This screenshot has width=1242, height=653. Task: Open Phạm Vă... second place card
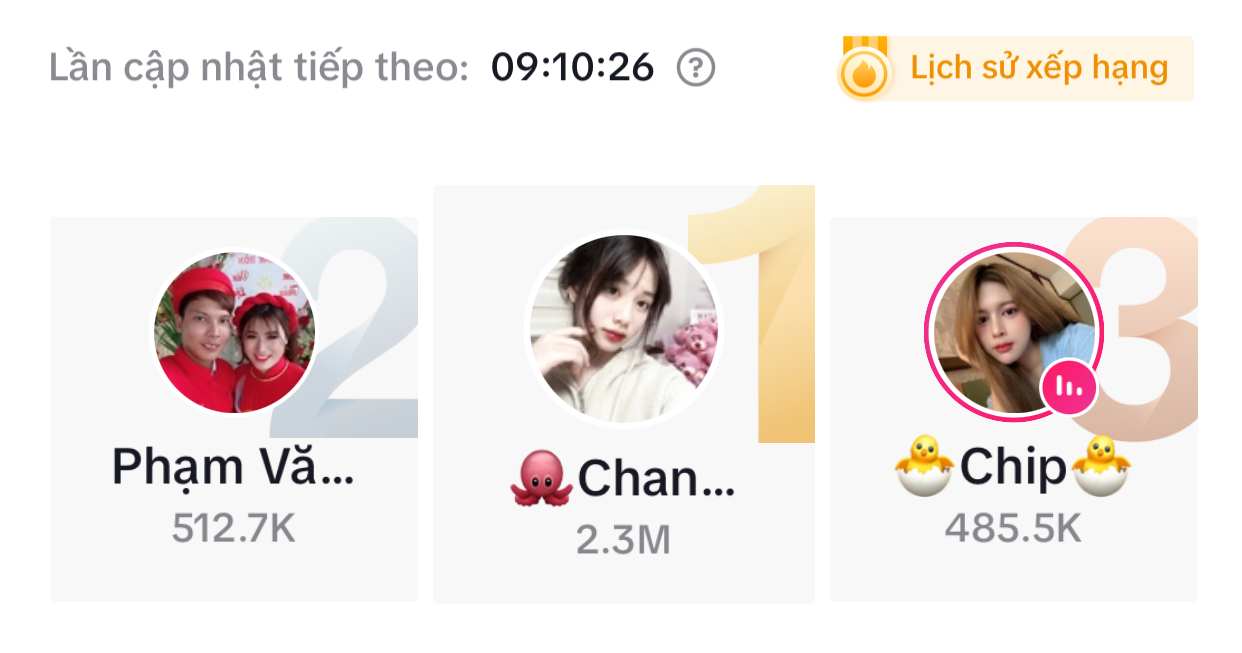(x=233, y=410)
